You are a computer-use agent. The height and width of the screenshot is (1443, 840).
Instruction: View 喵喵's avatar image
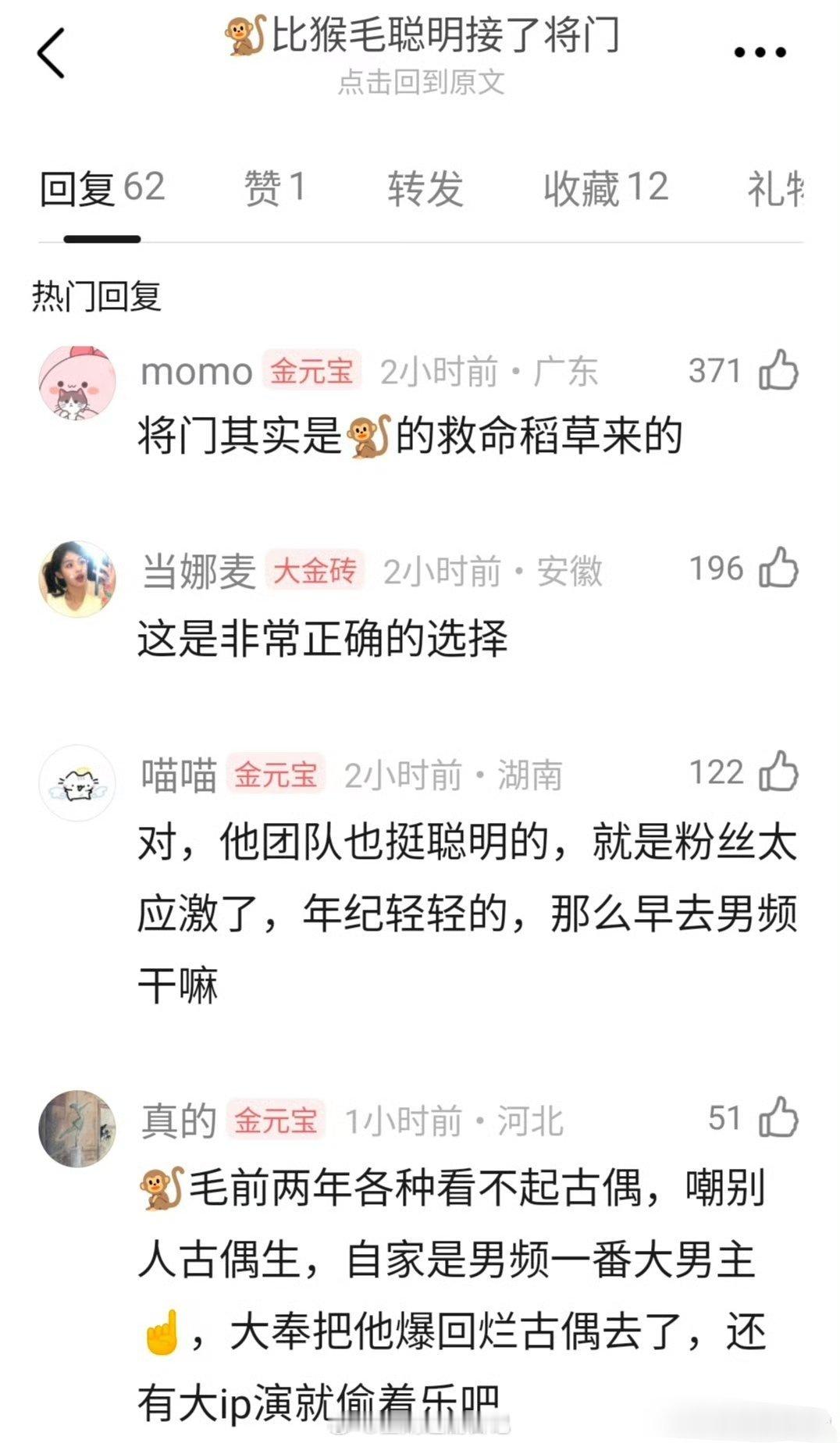coord(78,782)
